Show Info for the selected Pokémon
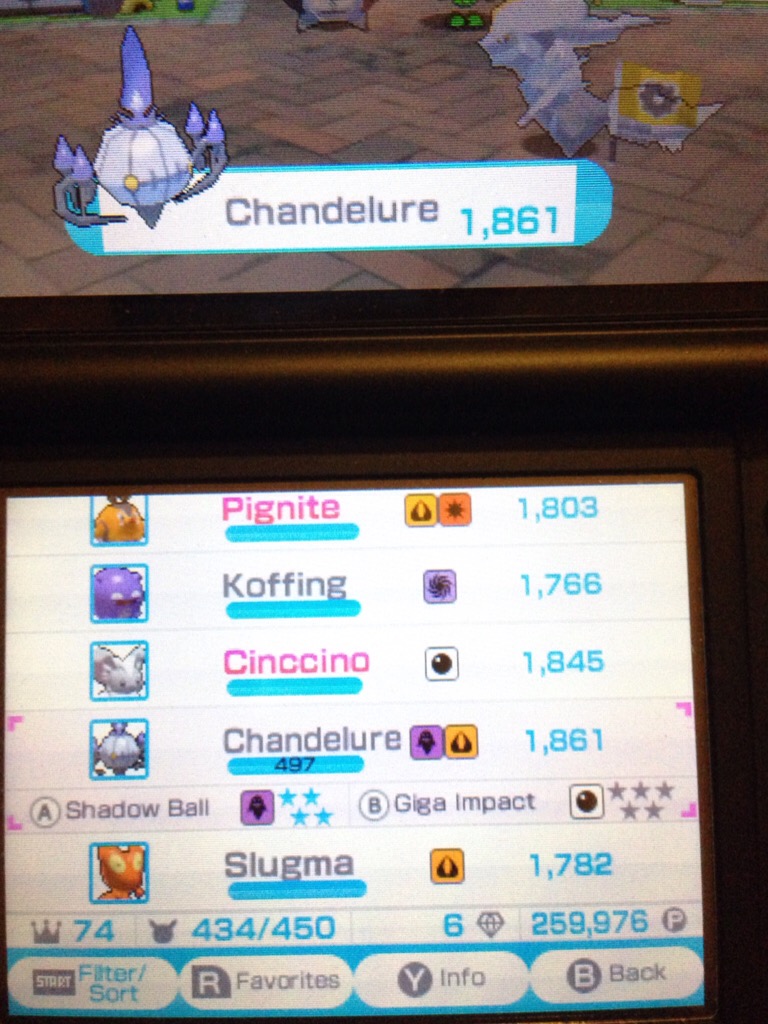This screenshot has height=1024, width=768. pyautogui.click(x=441, y=978)
